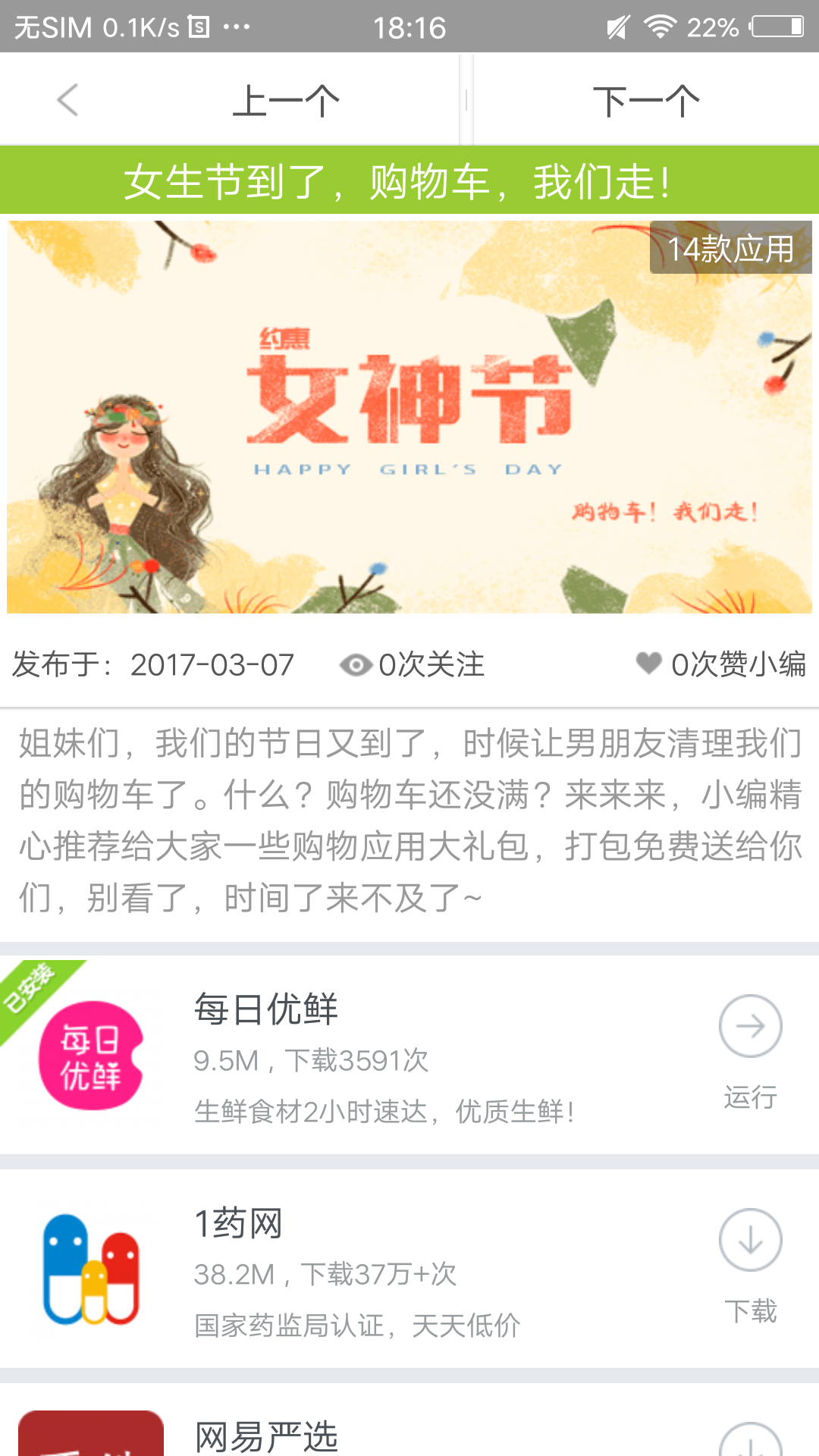Follow this topic via the eye icon
The image size is (819, 1456).
355,664
